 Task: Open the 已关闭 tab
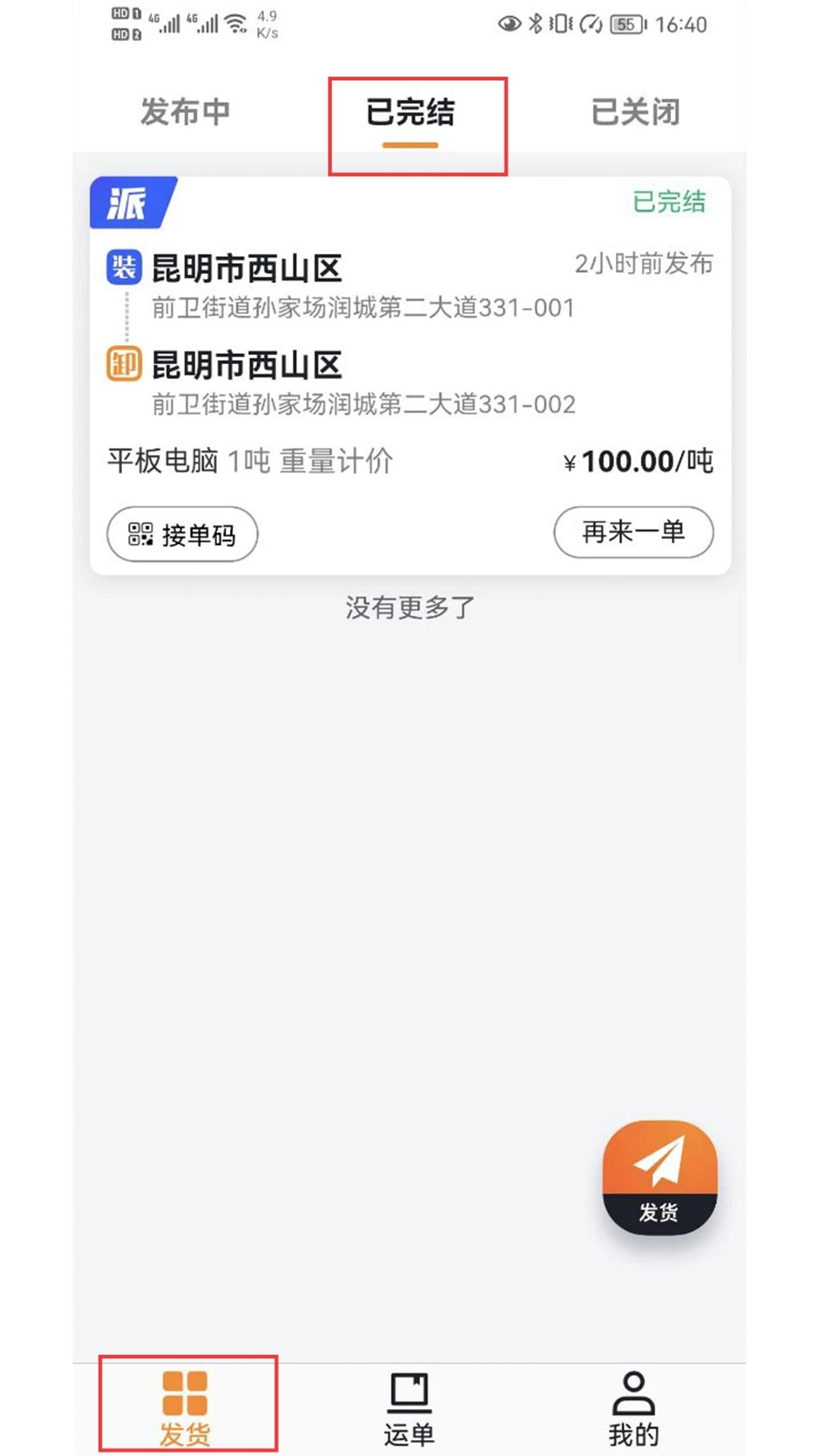click(x=635, y=112)
